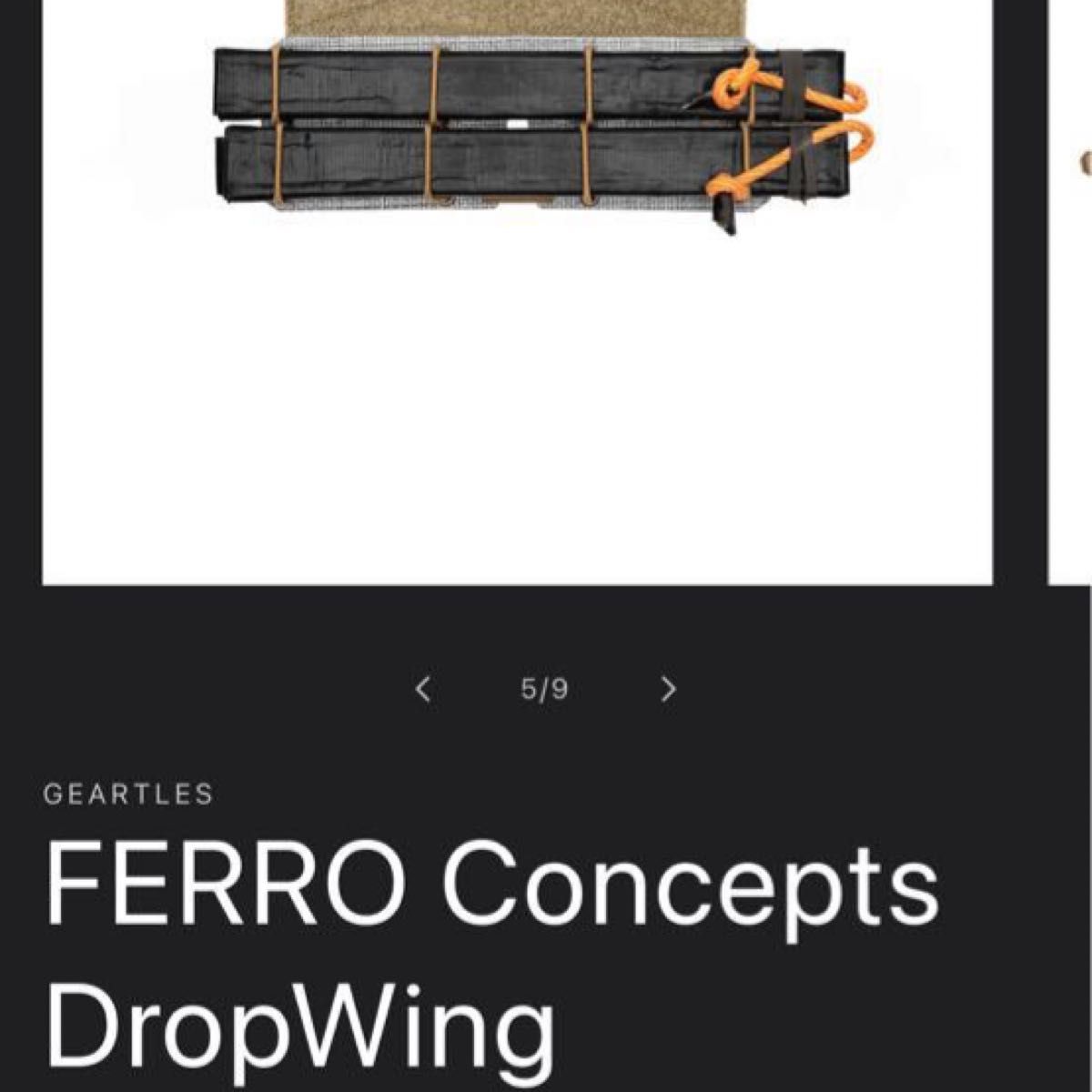Go to the previous product image
The width and height of the screenshot is (1092, 1092).
pyautogui.click(x=423, y=690)
